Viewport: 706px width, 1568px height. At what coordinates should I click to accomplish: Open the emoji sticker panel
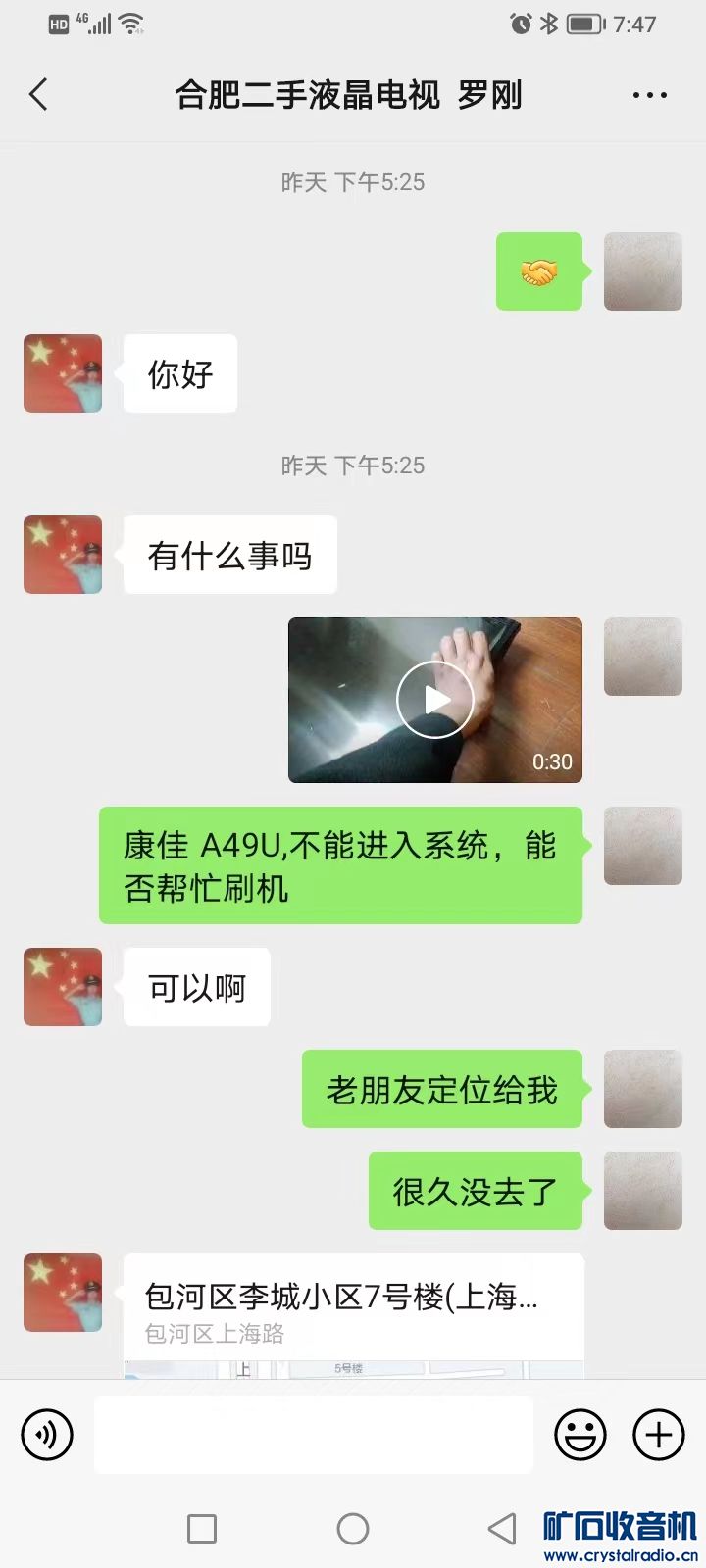pos(580,1435)
